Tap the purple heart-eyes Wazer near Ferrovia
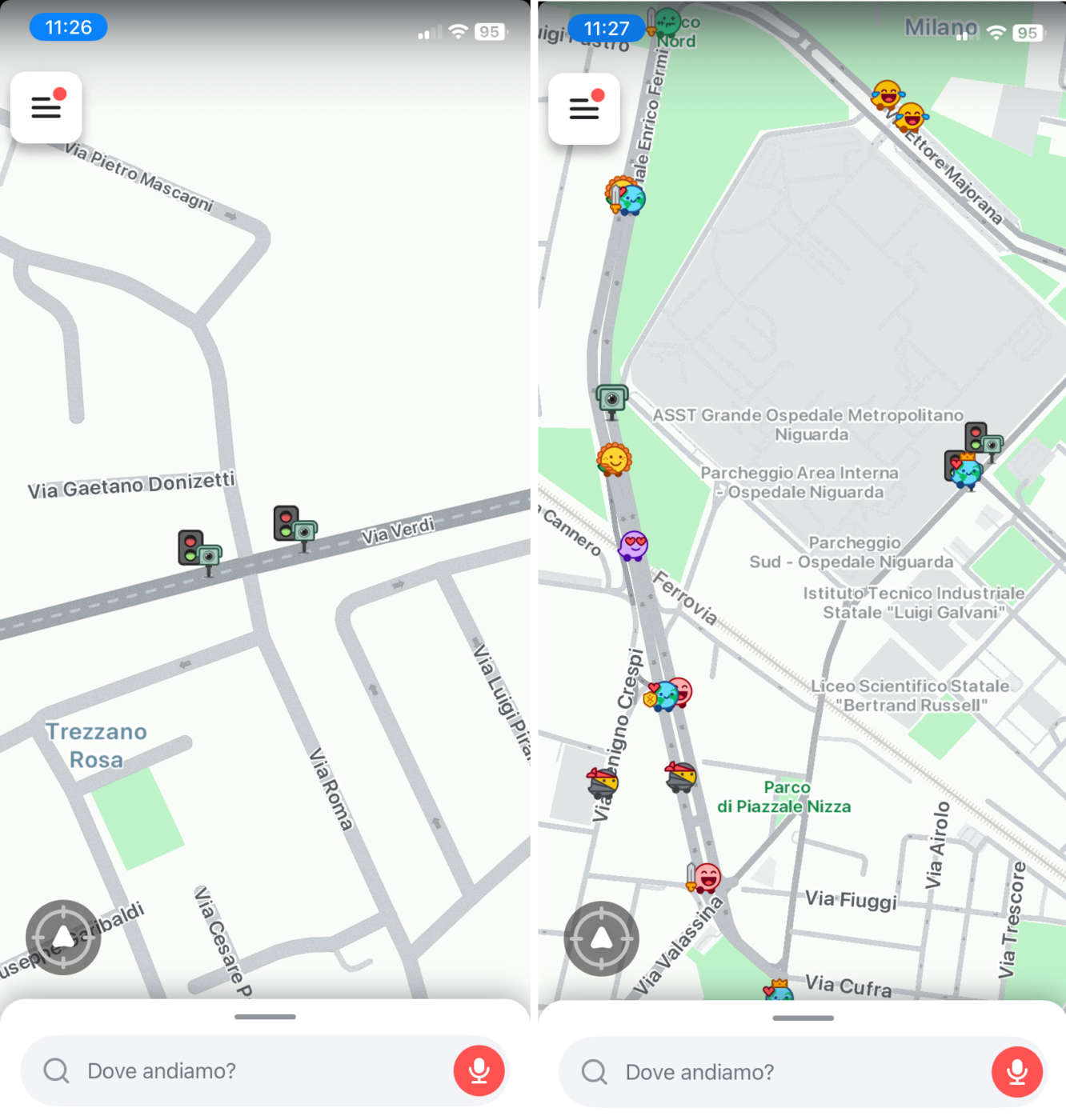This screenshot has width=1066, height=1120. (x=633, y=546)
